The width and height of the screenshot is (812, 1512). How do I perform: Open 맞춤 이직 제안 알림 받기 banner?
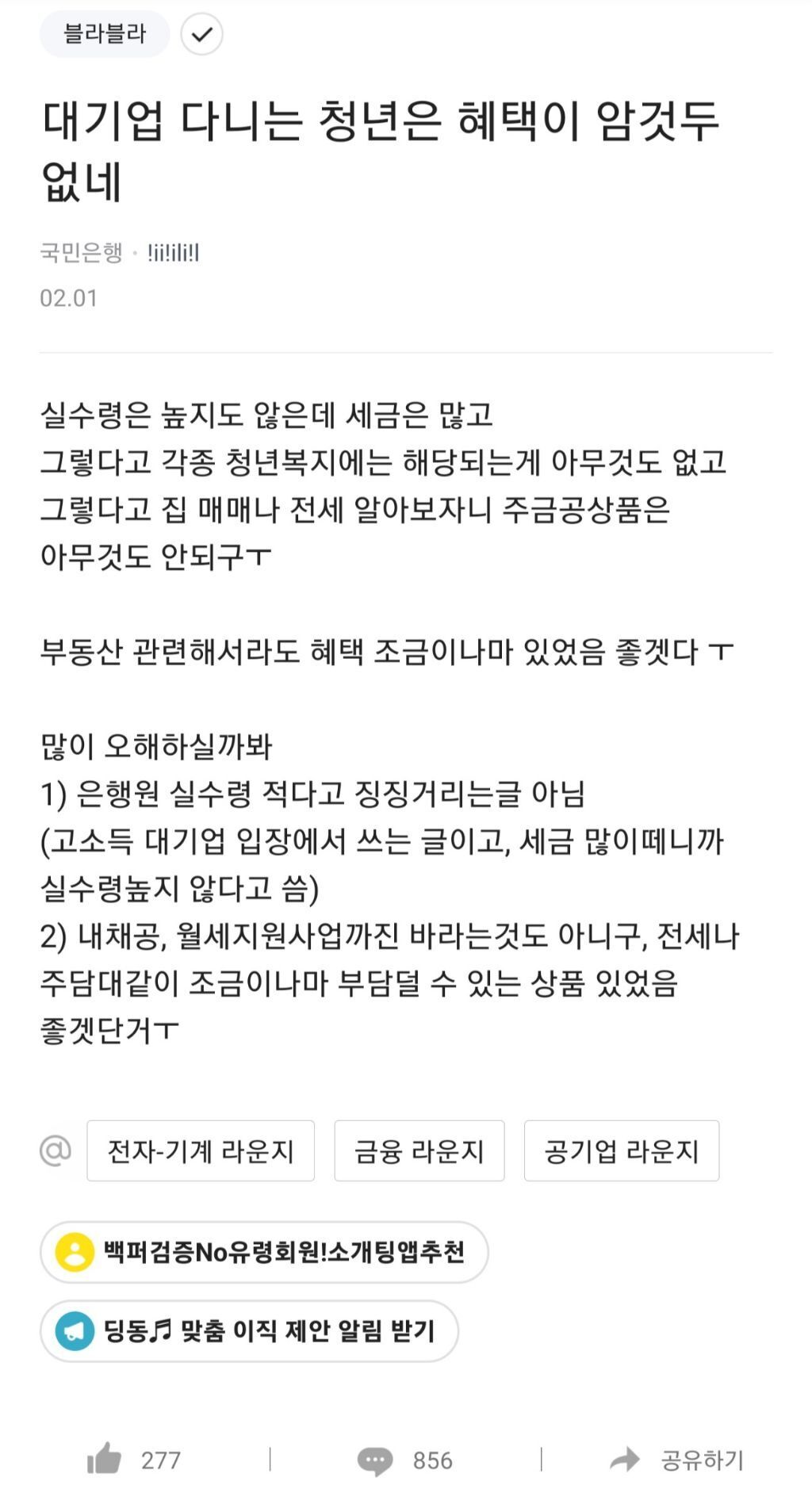tap(249, 1330)
